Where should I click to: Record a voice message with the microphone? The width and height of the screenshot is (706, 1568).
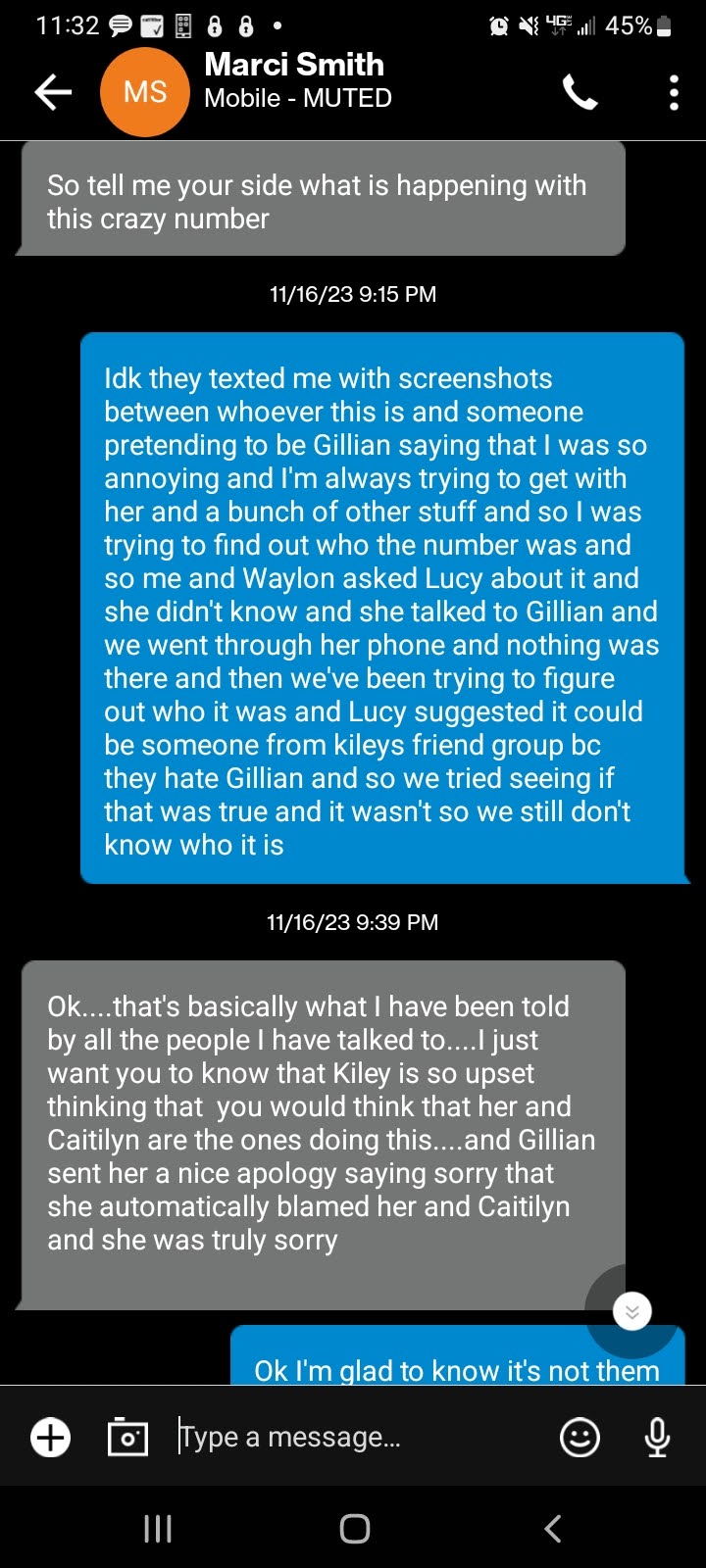tap(657, 1438)
